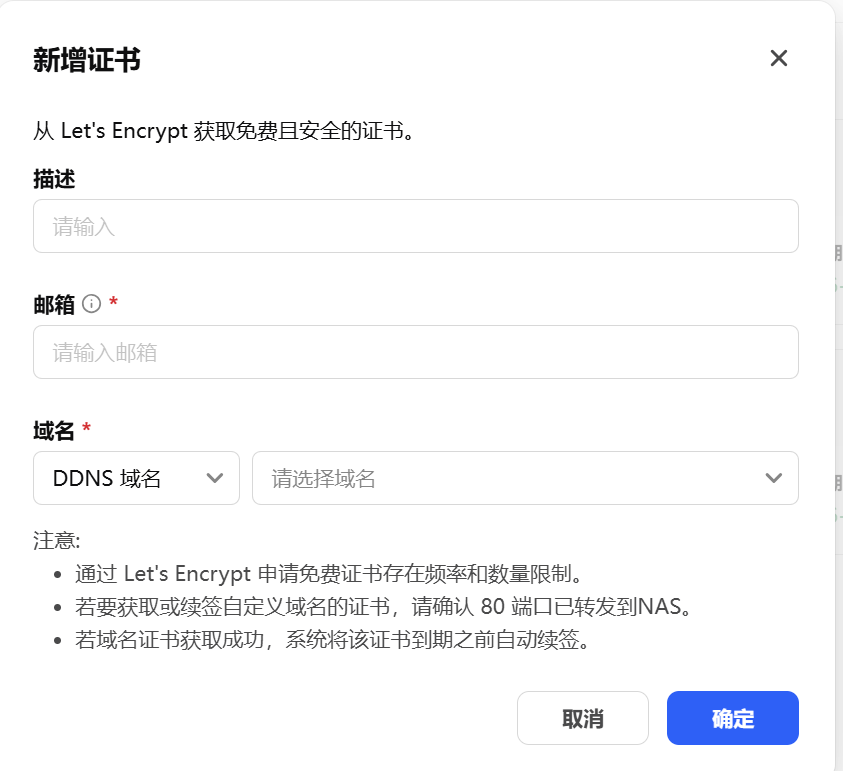Focus the 邮箱 input field
This screenshot has width=843, height=771.
(415, 352)
